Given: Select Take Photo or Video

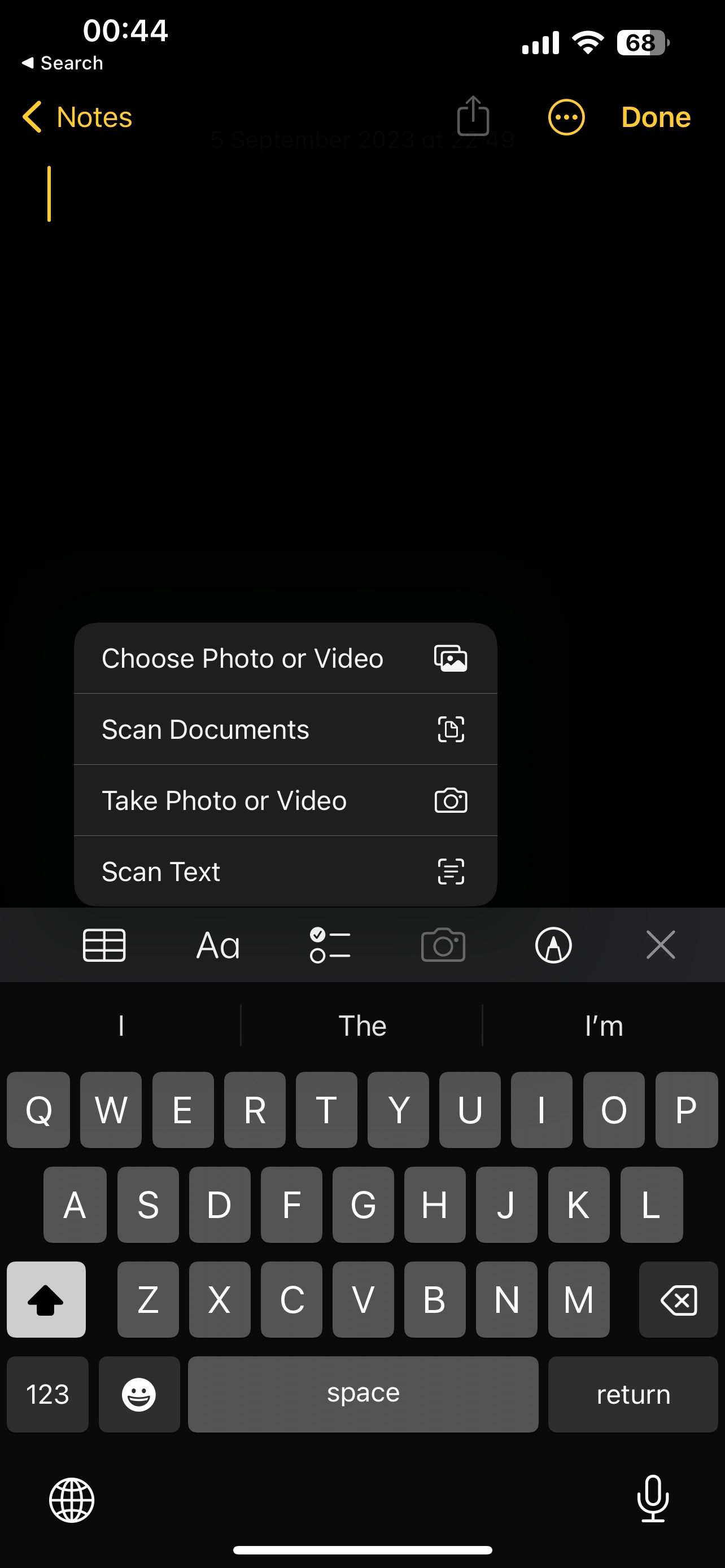Looking at the screenshot, I should [285, 800].
